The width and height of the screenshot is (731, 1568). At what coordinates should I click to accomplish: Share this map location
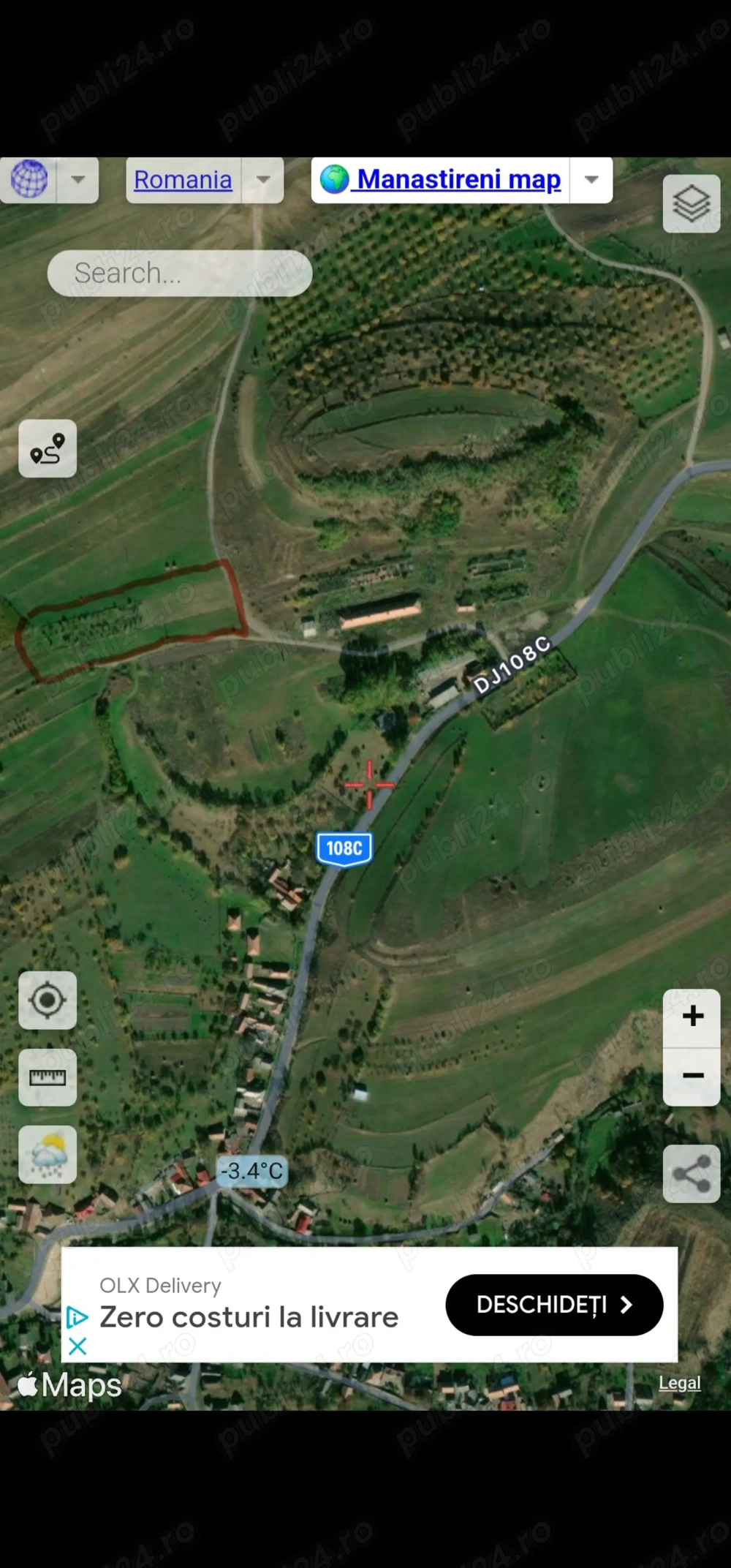click(x=691, y=1174)
